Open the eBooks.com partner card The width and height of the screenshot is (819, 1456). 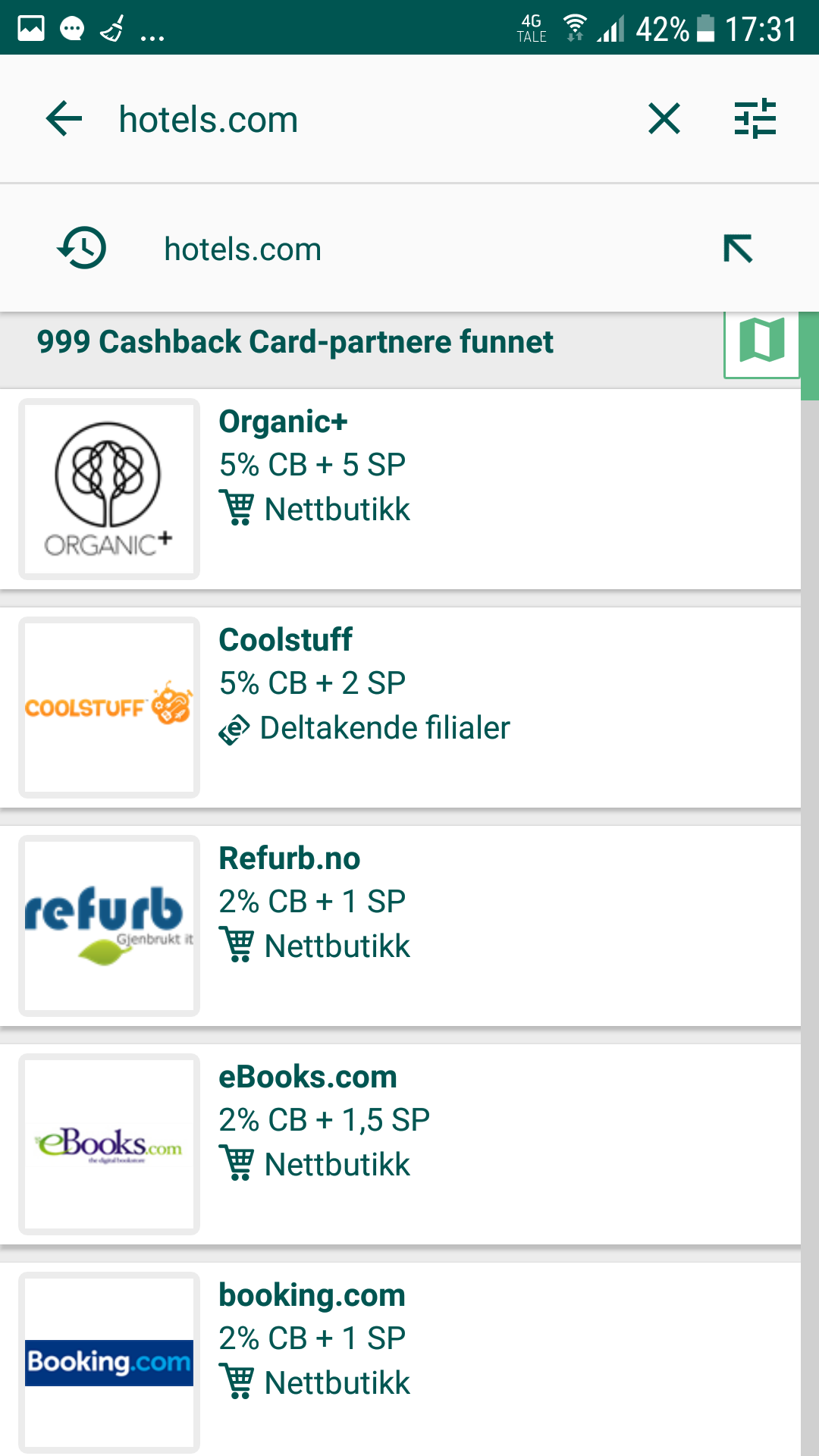click(x=400, y=1144)
